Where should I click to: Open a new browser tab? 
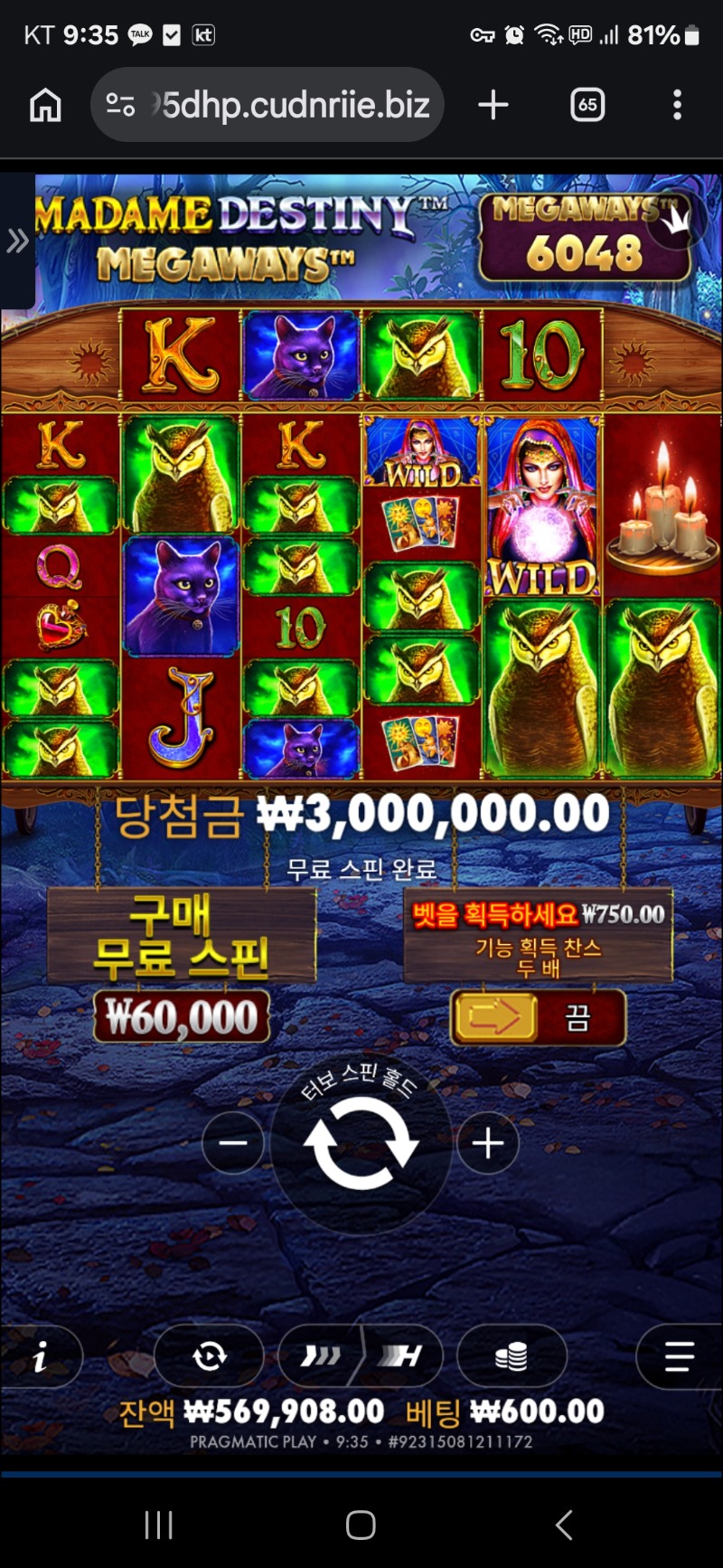pos(493,106)
